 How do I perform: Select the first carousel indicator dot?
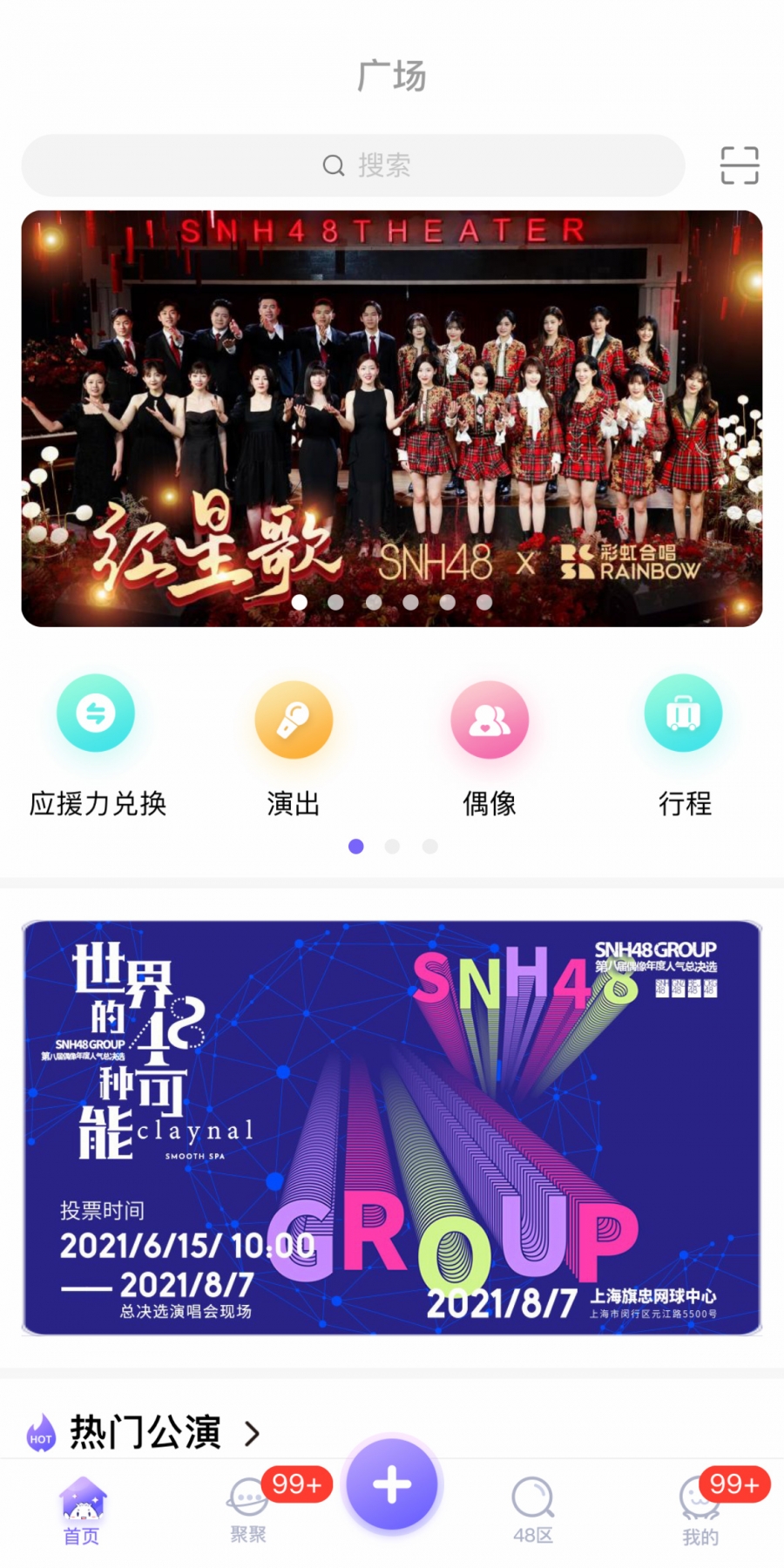(x=300, y=601)
